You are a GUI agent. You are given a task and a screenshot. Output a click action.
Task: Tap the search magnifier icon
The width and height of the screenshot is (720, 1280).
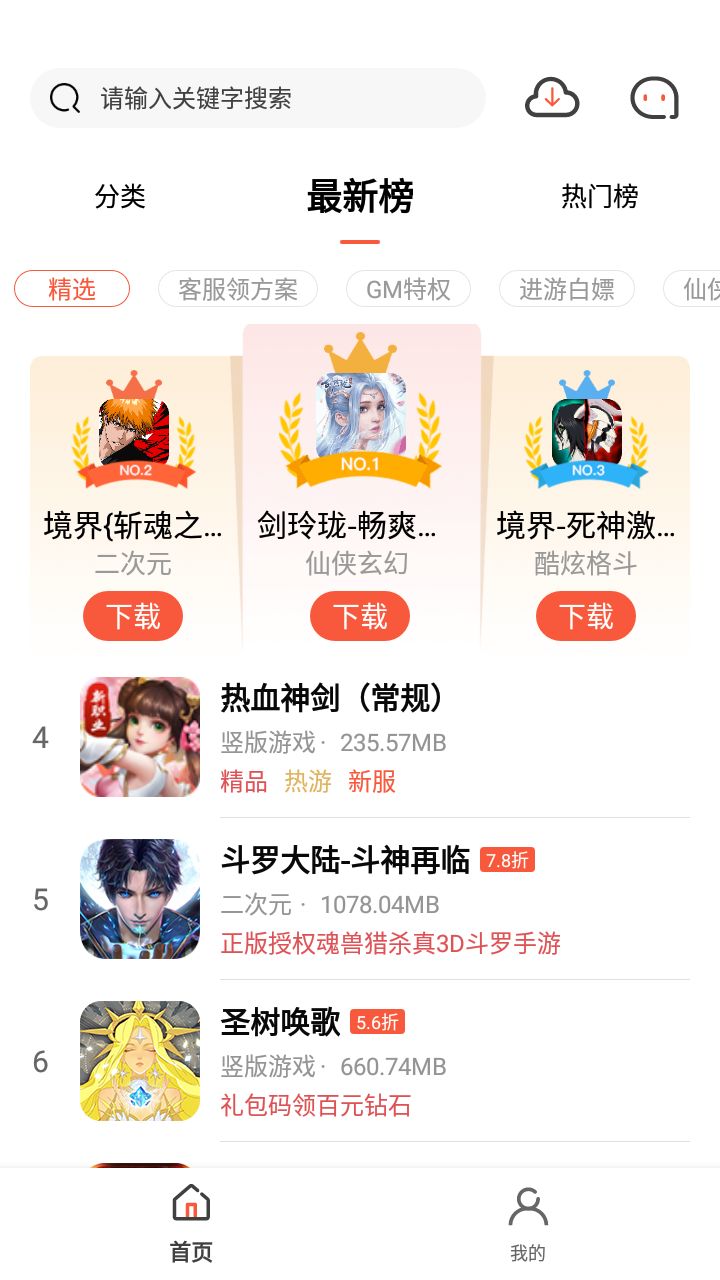[x=64, y=97]
